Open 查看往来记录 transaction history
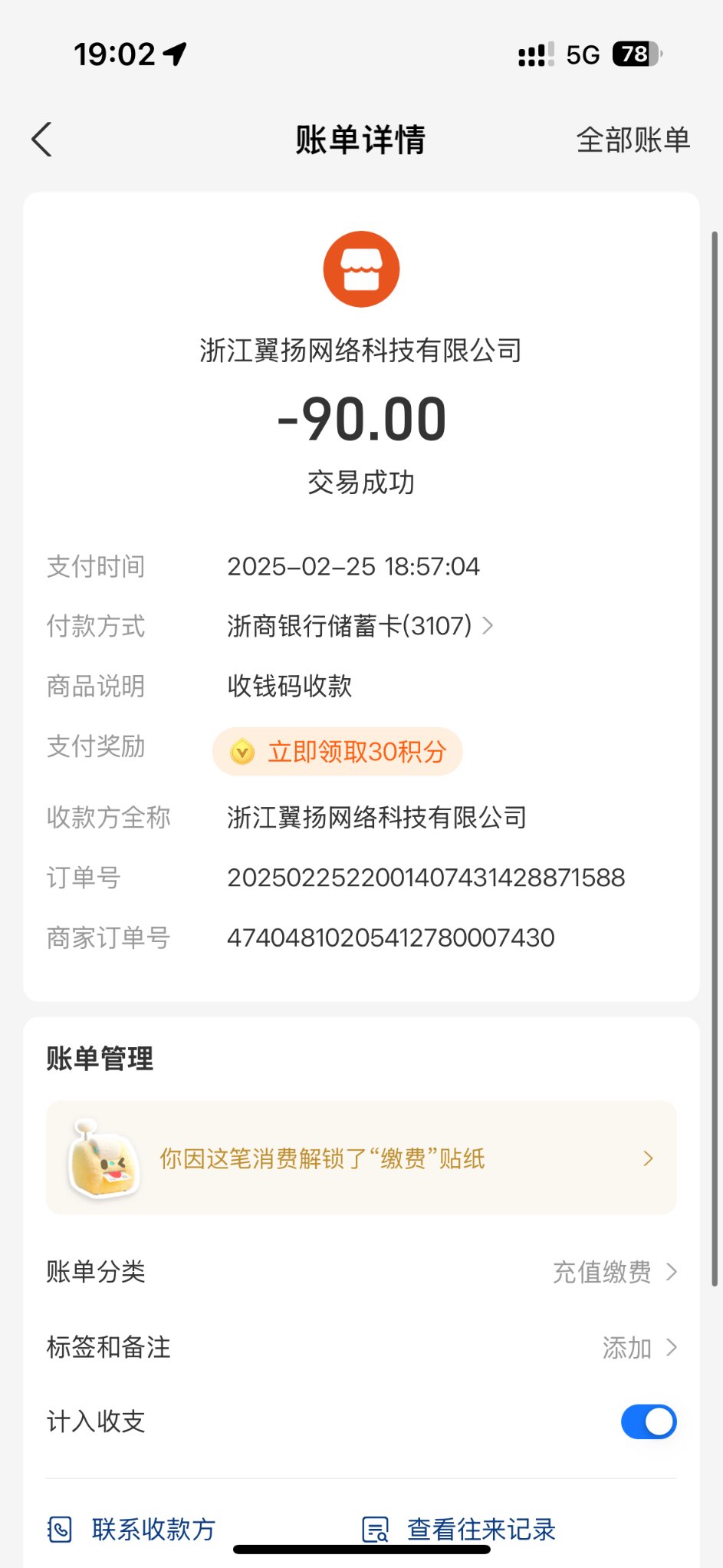 (458, 1529)
